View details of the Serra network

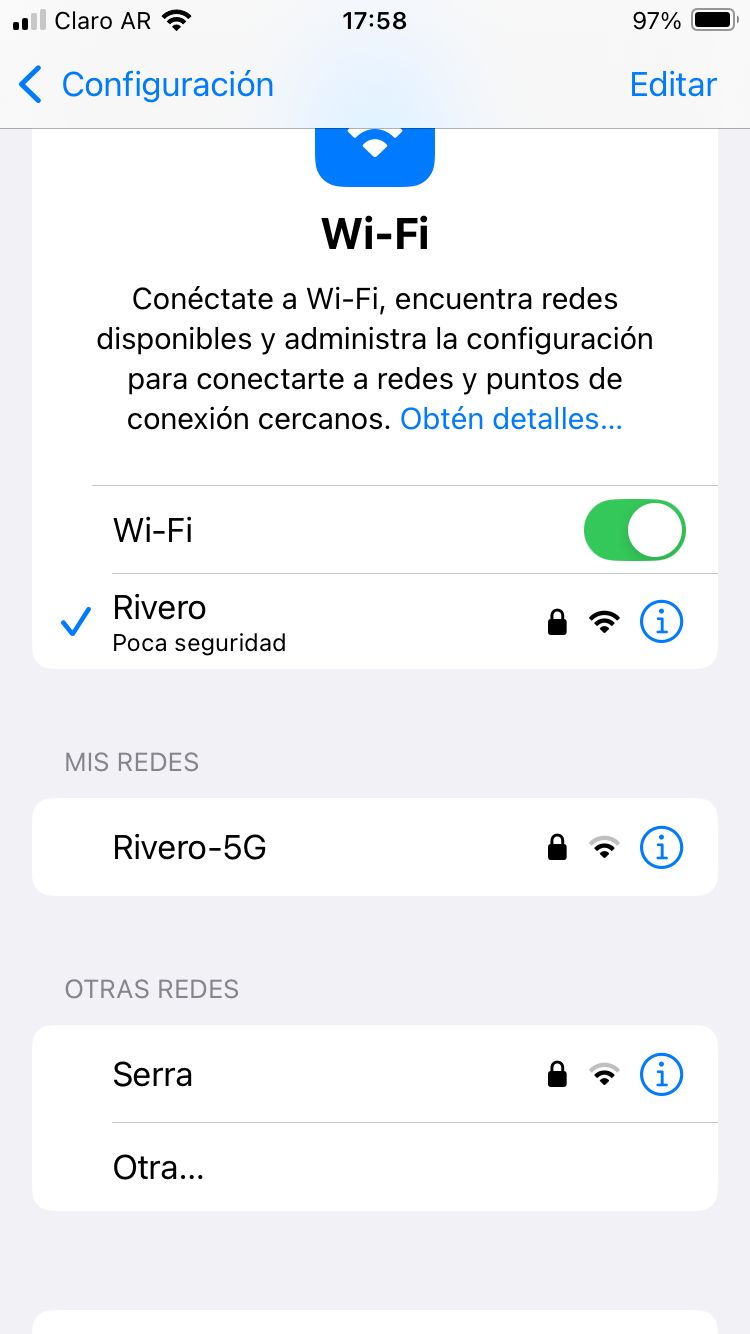click(x=661, y=1075)
